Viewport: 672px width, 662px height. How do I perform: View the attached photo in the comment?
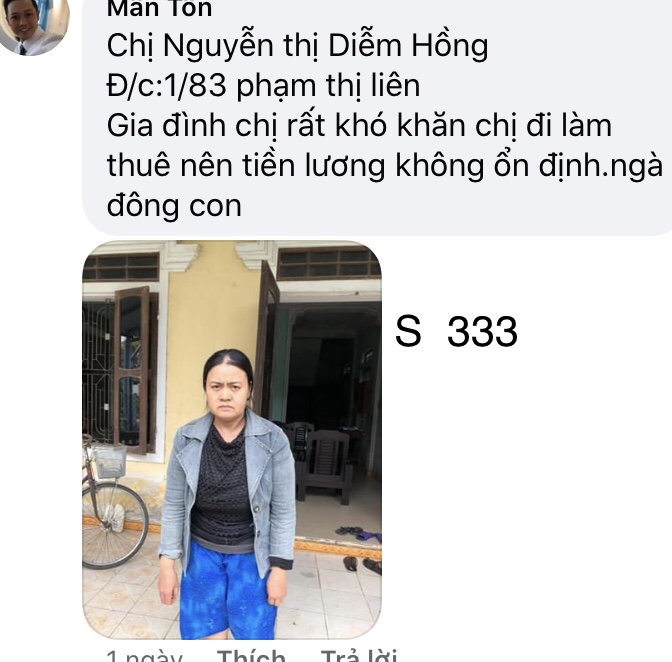click(231, 440)
